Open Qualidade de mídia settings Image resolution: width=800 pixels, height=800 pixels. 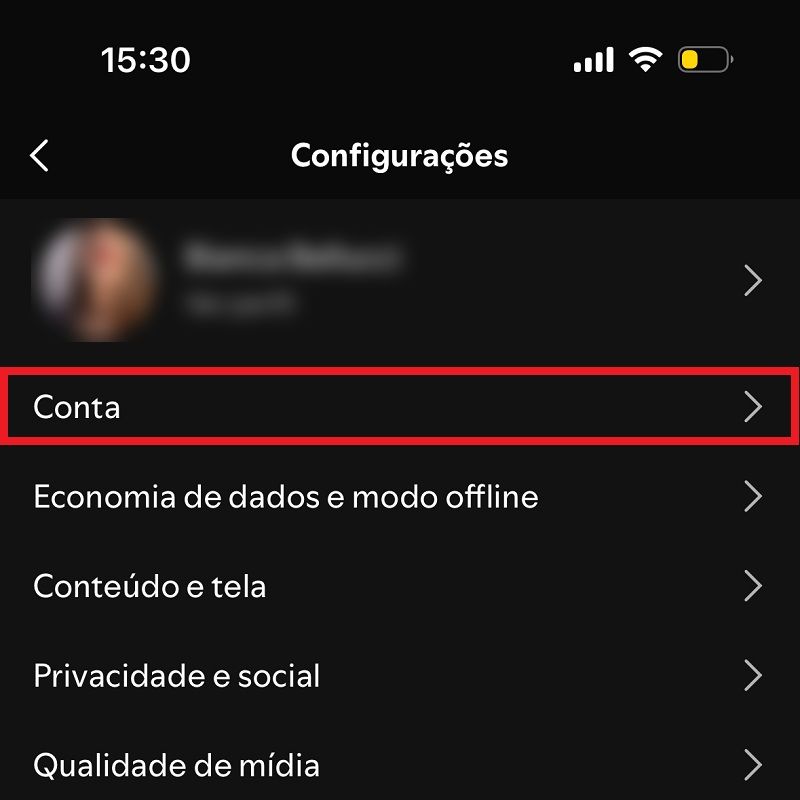(x=400, y=766)
